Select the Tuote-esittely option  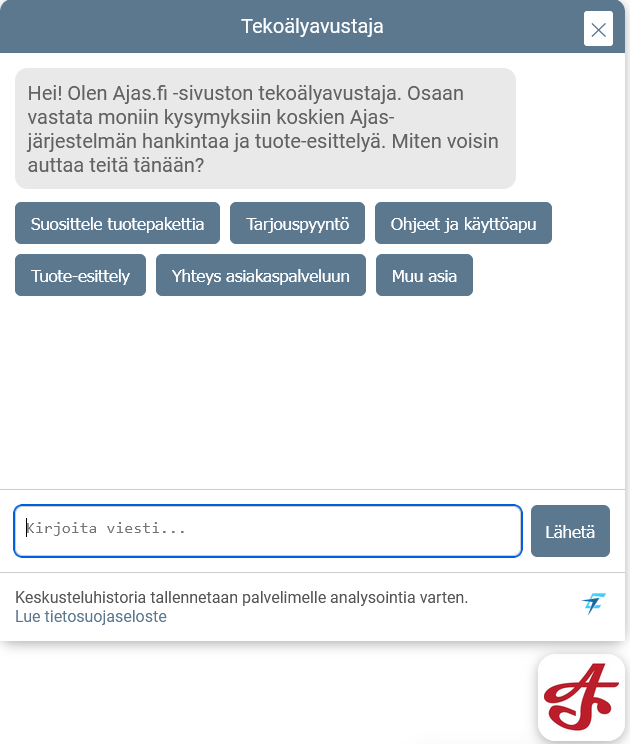[80, 275]
